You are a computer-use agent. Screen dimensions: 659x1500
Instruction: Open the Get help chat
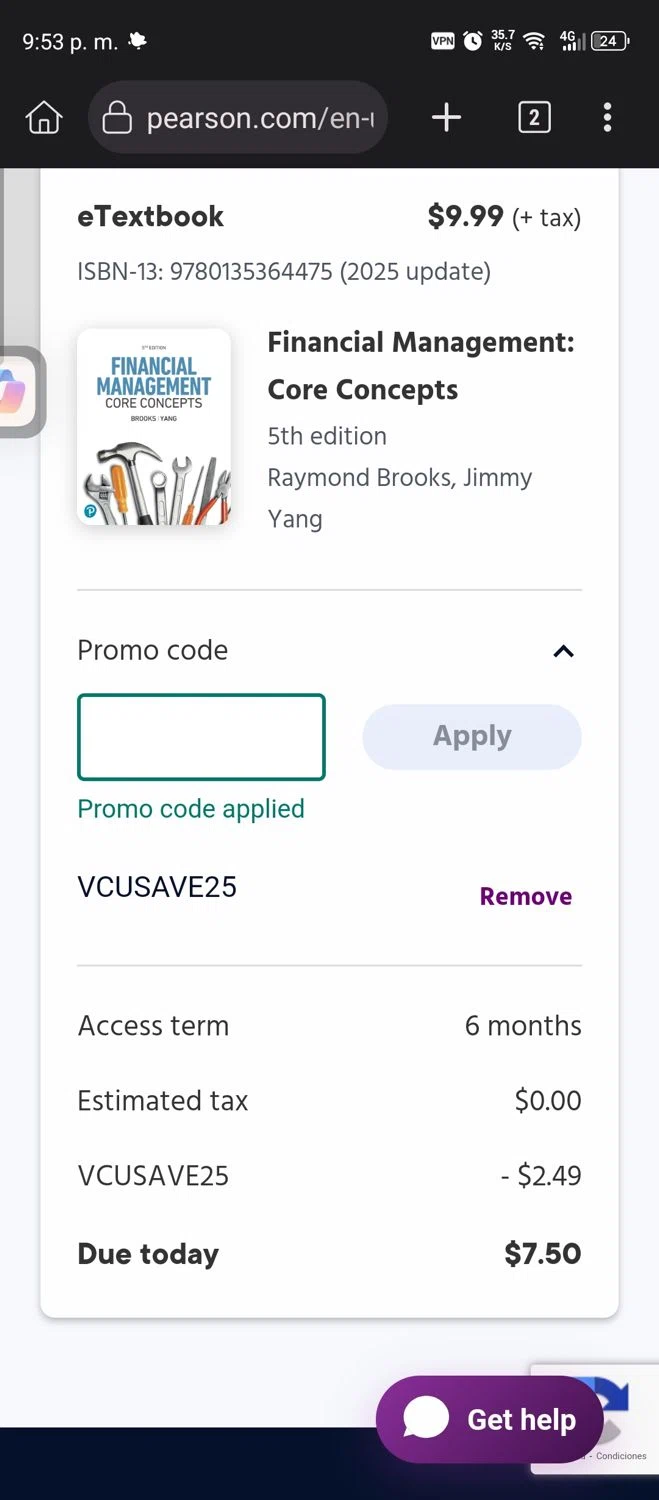[490, 1419]
